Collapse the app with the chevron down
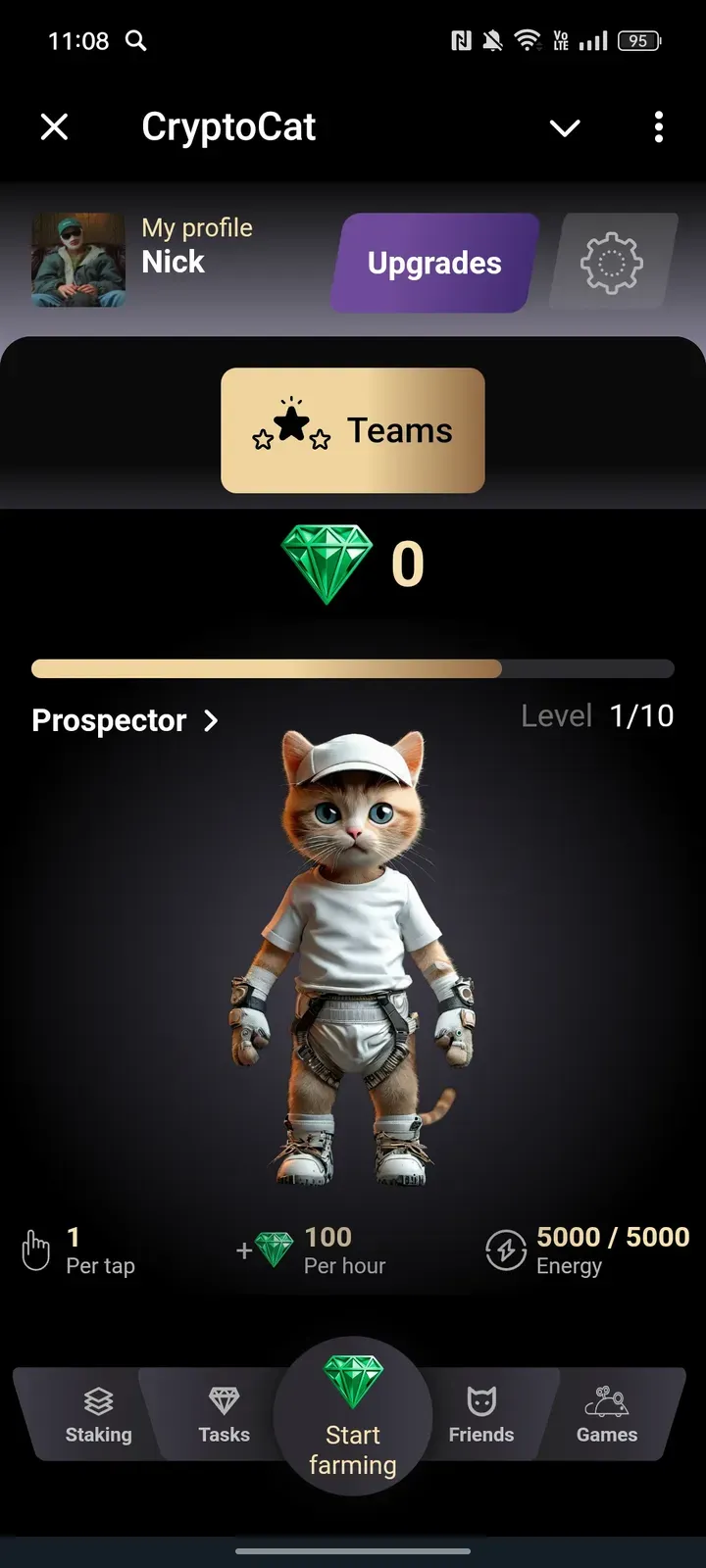This screenshot has height=1568, width=706. pyautogui.click(x=565, y=127)
